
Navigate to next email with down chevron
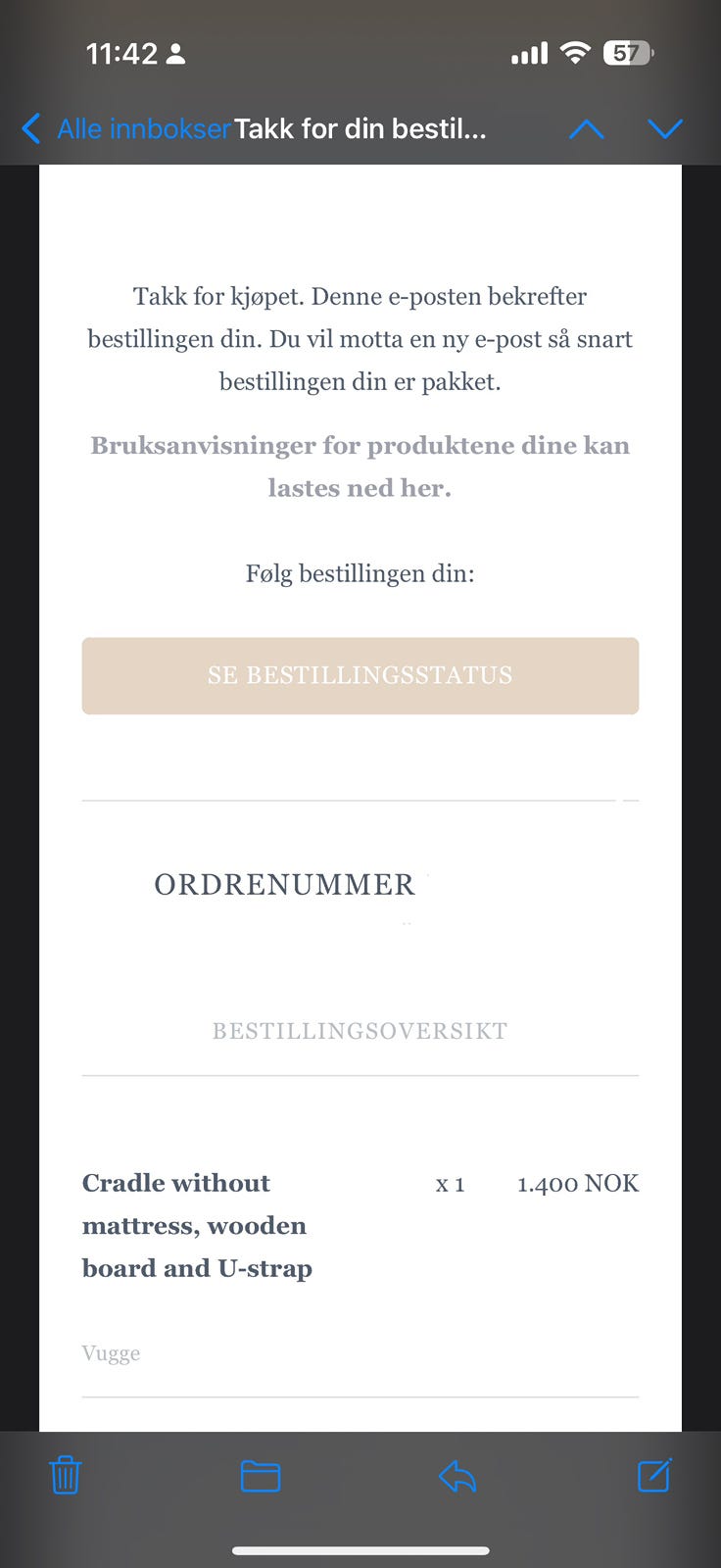tap(666, 128)
